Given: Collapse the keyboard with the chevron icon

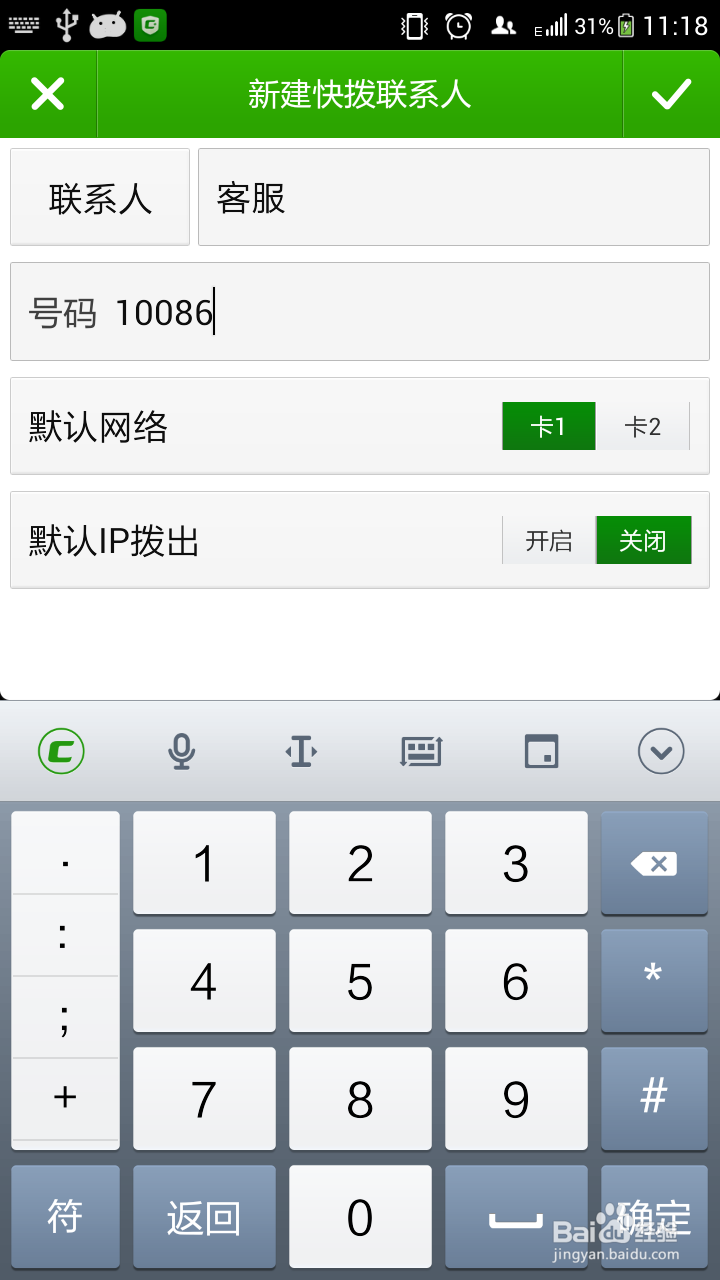Looking at the screenshot, I should click(660, 751).
